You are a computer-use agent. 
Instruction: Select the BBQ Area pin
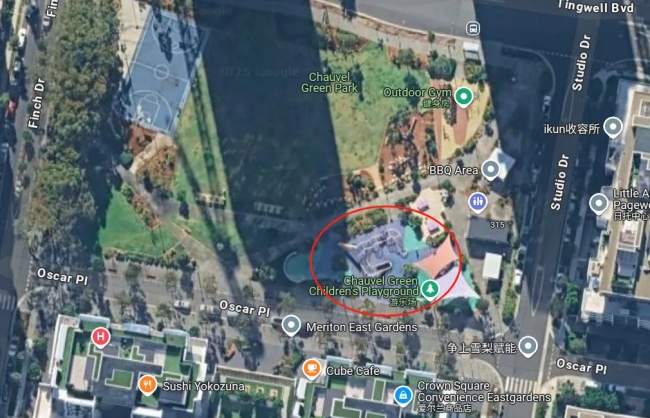click(491, 169)
